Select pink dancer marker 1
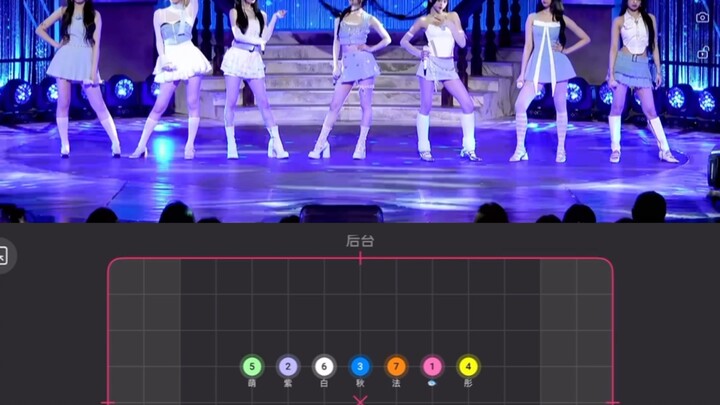Screen dimensions: 720x405 click(432, 367)
